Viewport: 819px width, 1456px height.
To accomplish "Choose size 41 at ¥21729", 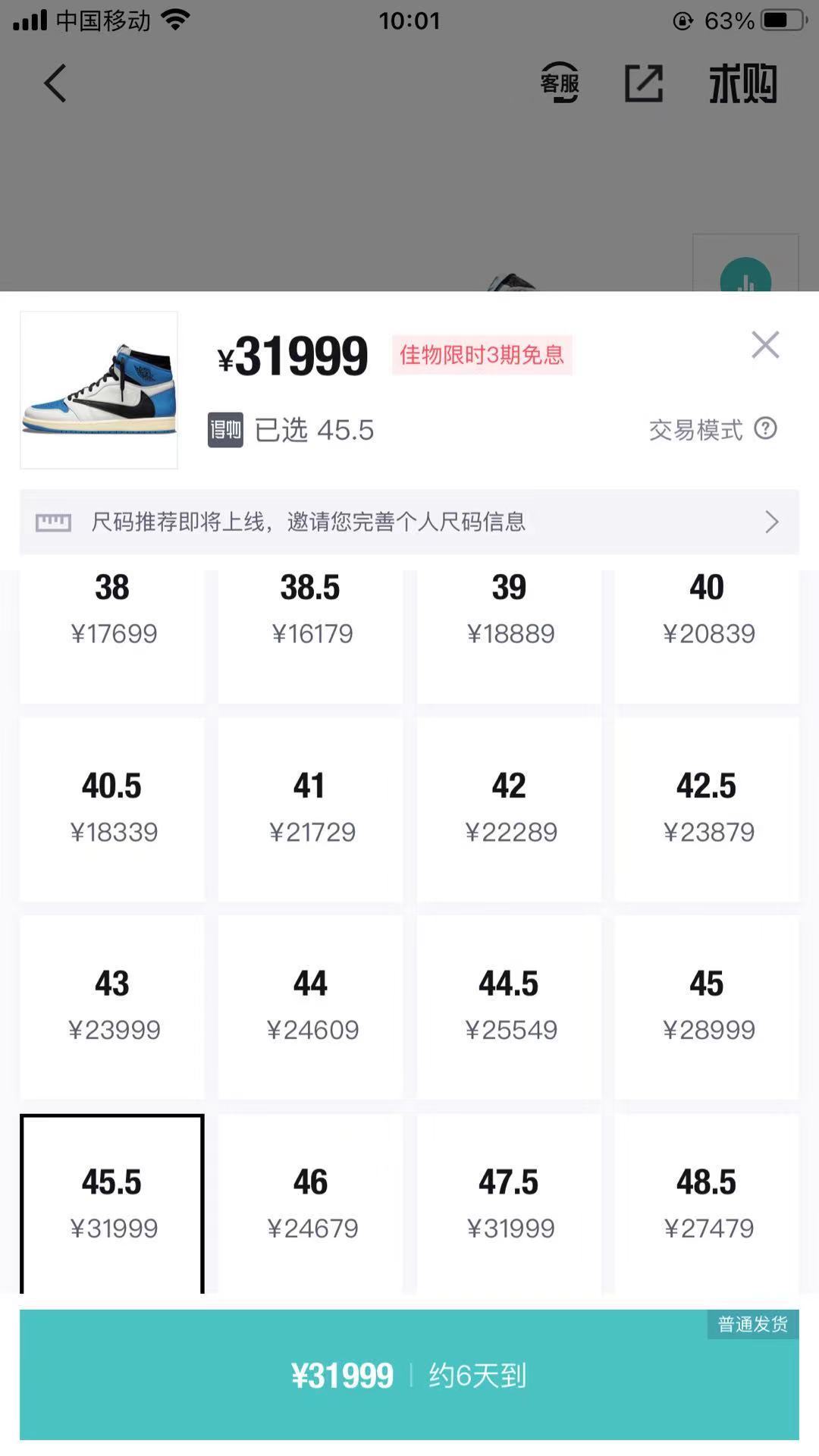I will [x=311, y=809].
